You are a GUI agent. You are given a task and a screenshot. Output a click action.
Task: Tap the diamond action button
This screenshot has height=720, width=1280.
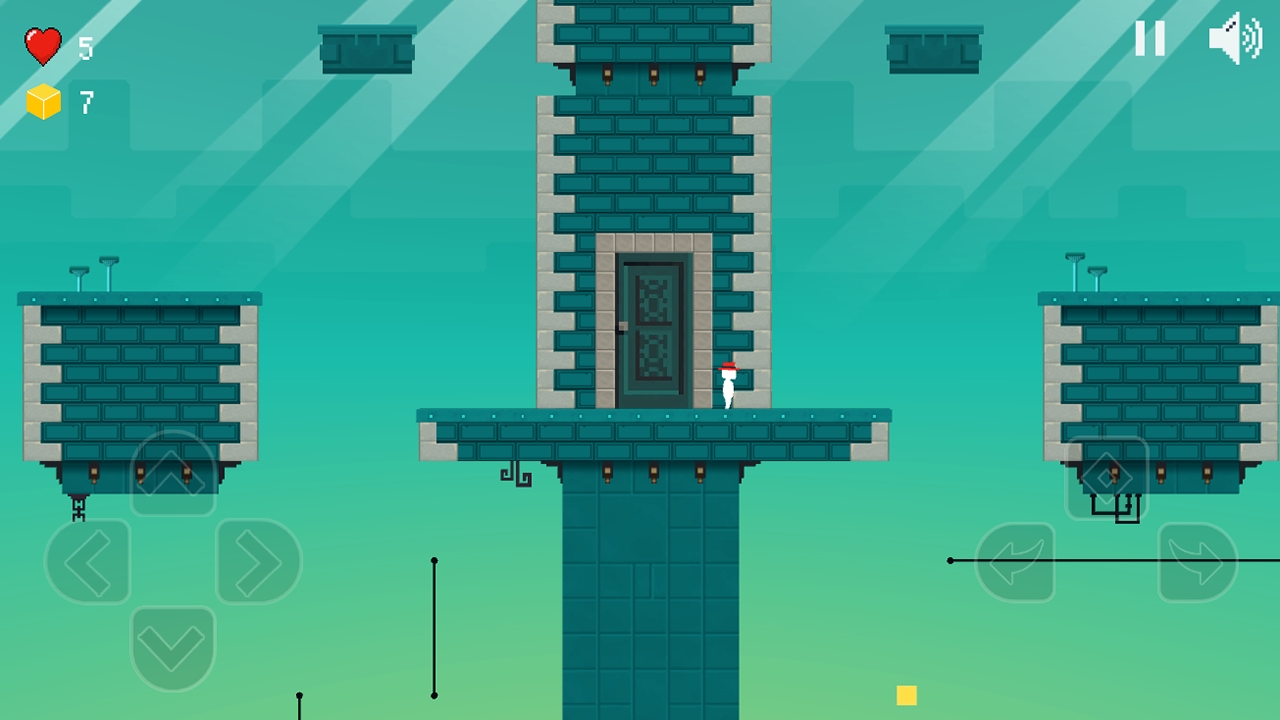(x=1107, y=477)
